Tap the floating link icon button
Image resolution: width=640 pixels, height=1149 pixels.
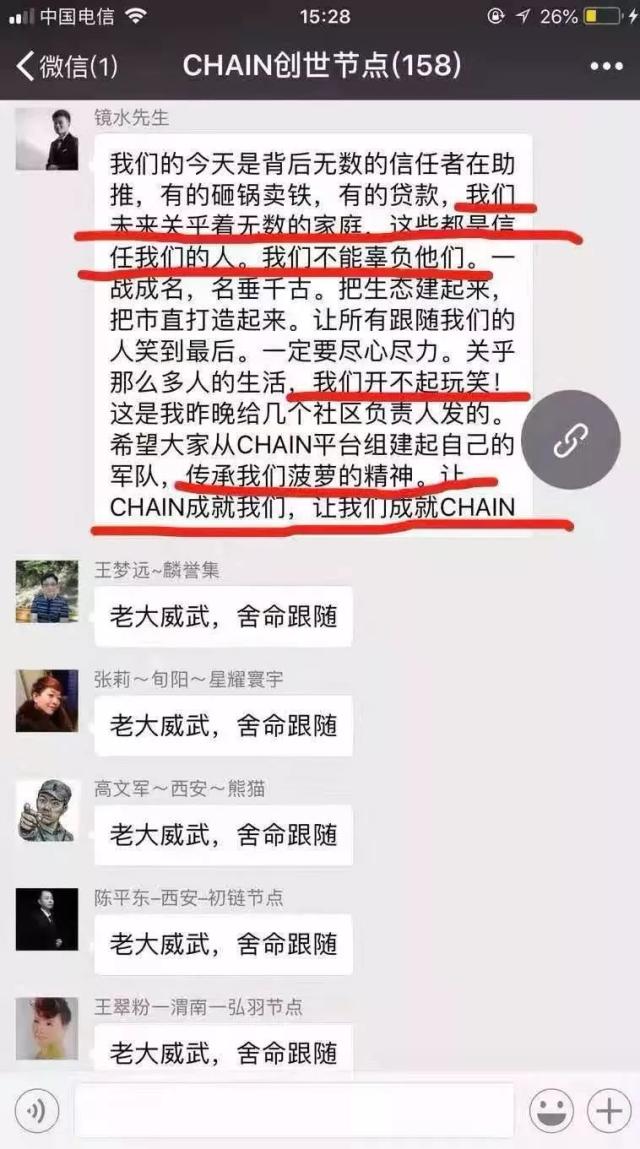click(x=570, y=439)
